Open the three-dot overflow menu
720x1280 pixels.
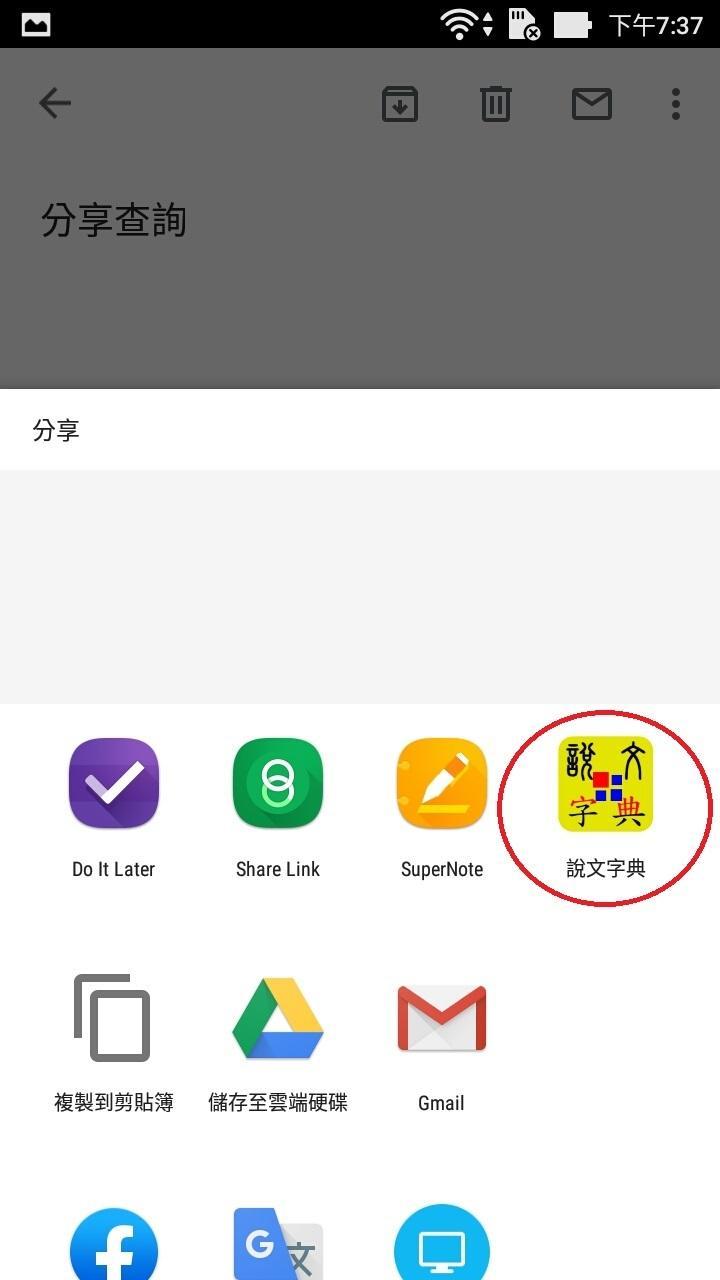676,103
